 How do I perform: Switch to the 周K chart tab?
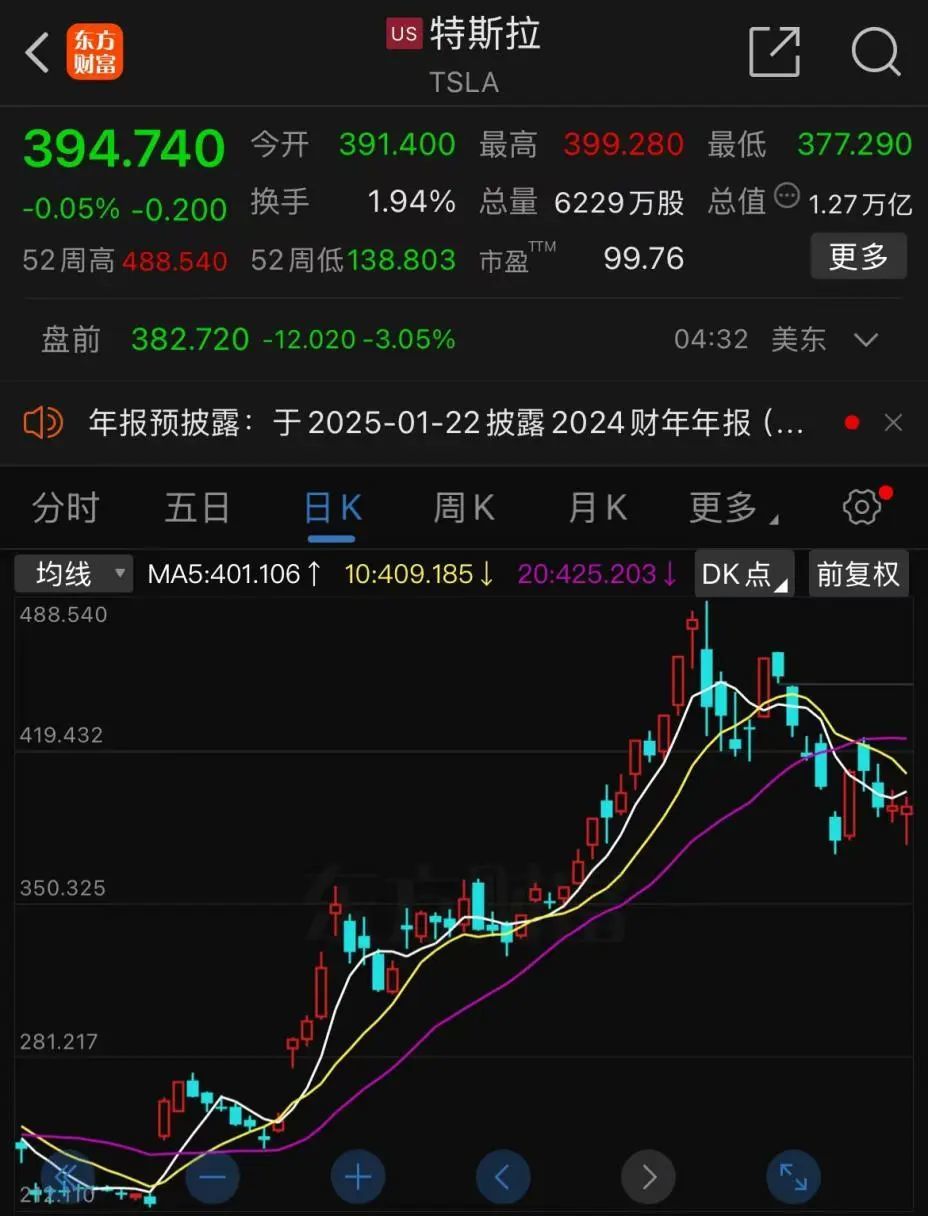pos(463,508)
